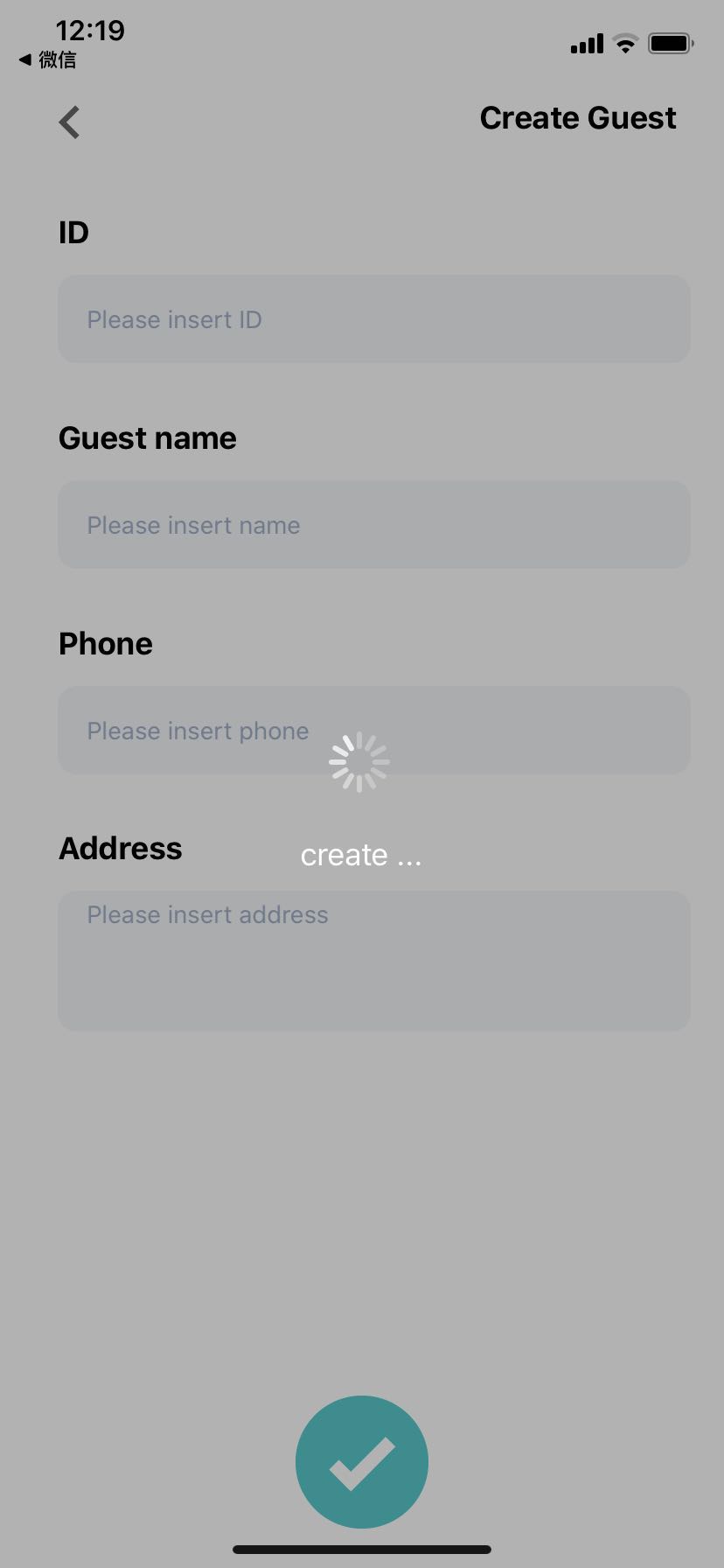Screen dimensions: 724x1568
Task: Click the Create Guest title
Action: tap(577, 117)
